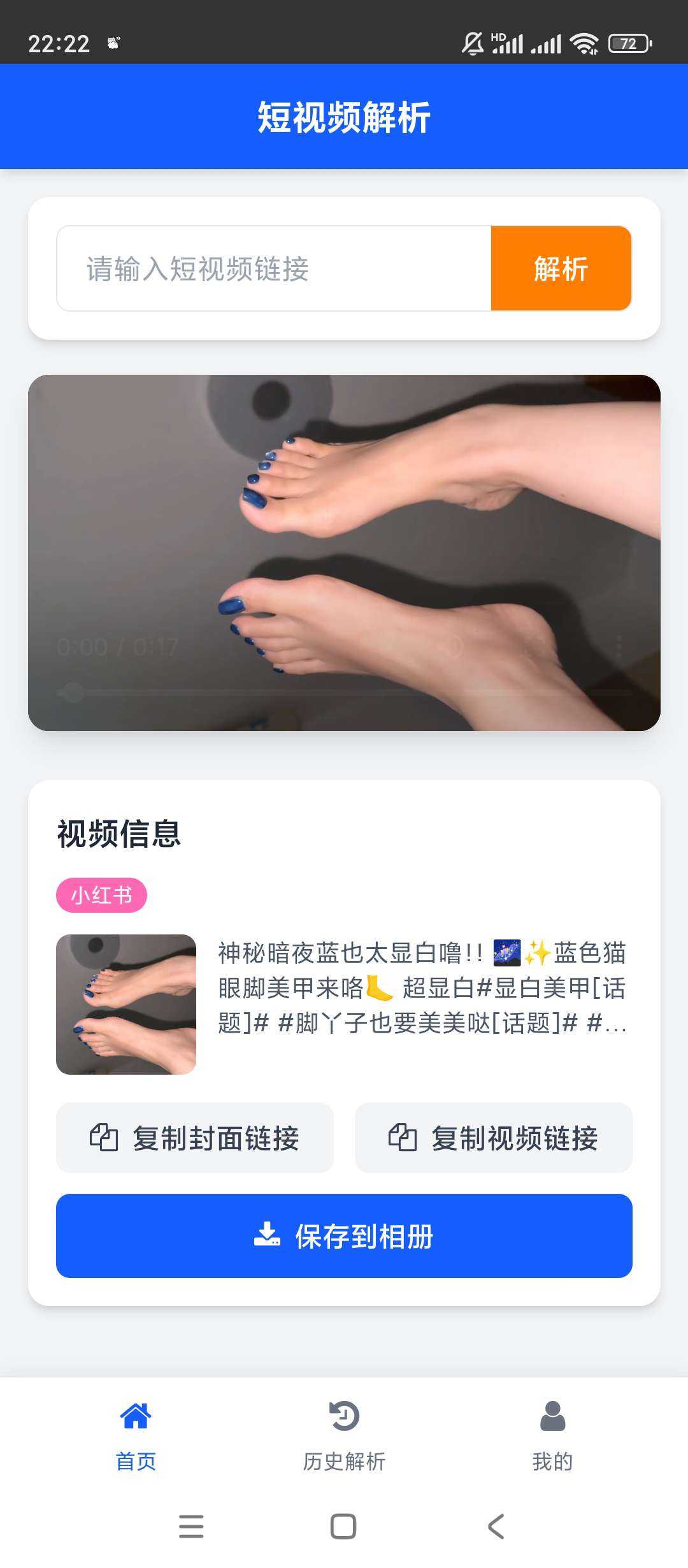The width and height of the screenshot is (688, 1568).
Task: Copy the video link with 复制视频链接
Action: point(493,1138)
